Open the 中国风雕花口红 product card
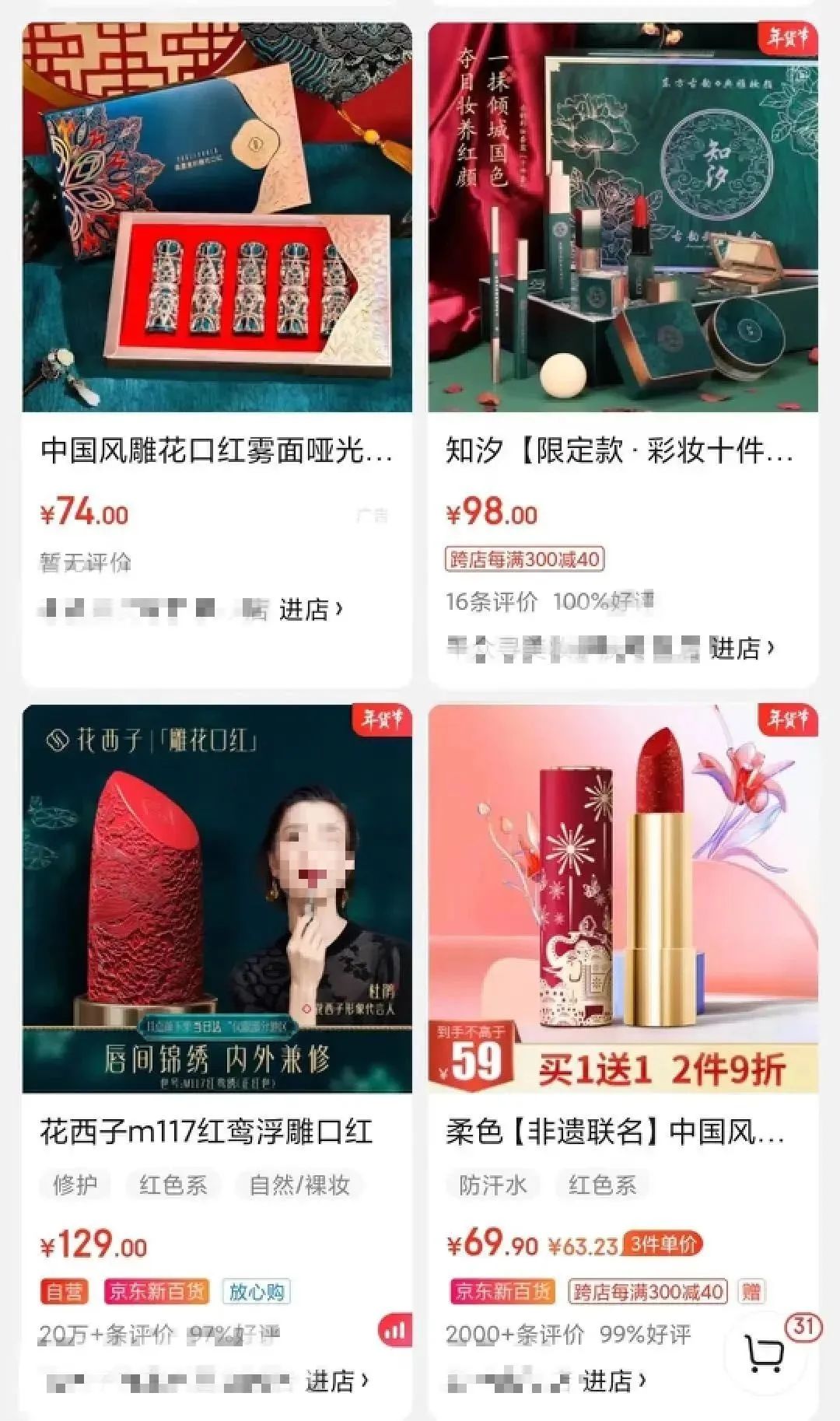The width and height of the screenshot is (840, 1421). (x=216, y=450)
